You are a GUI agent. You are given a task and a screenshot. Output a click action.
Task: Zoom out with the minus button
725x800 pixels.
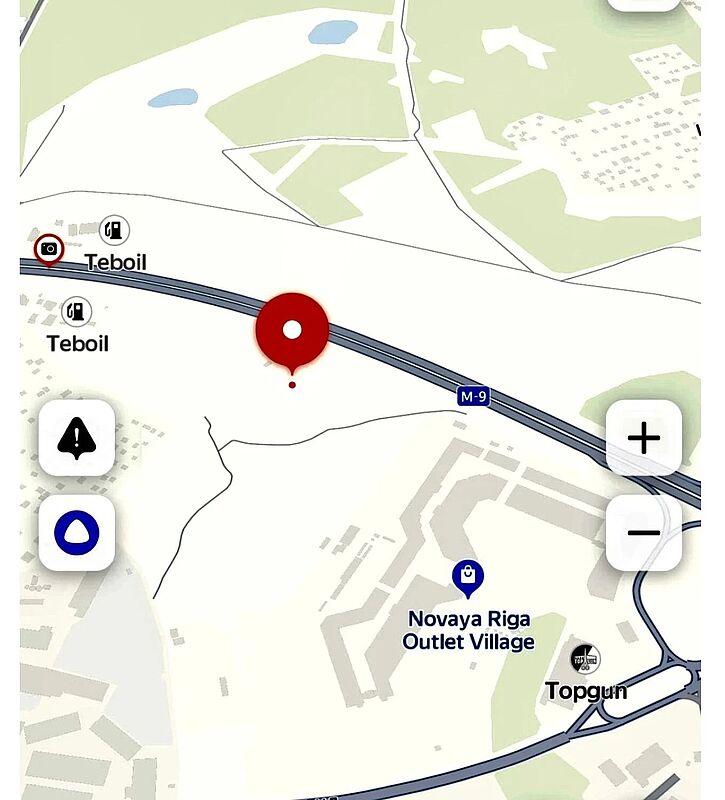click(644, 533)
